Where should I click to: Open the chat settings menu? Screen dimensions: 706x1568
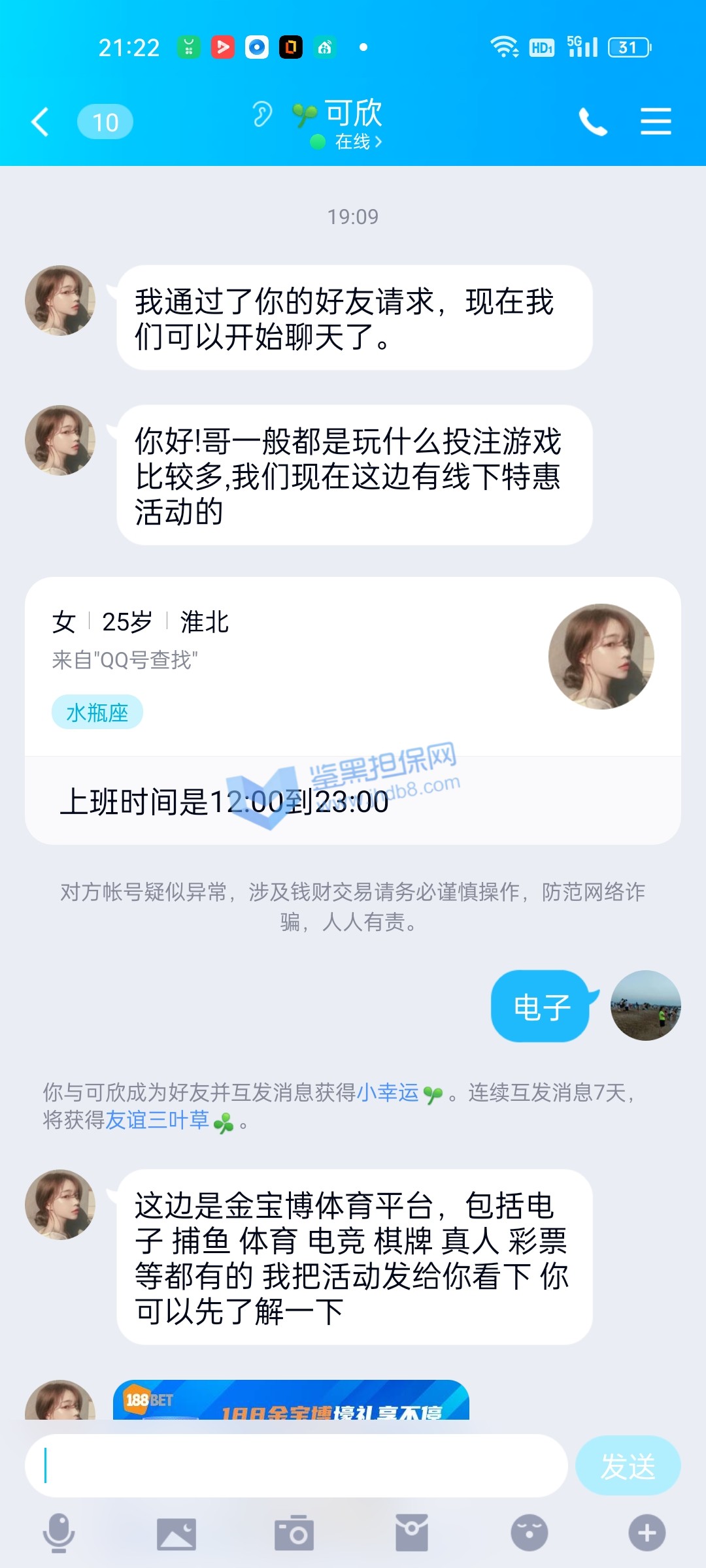pos(656,122)
